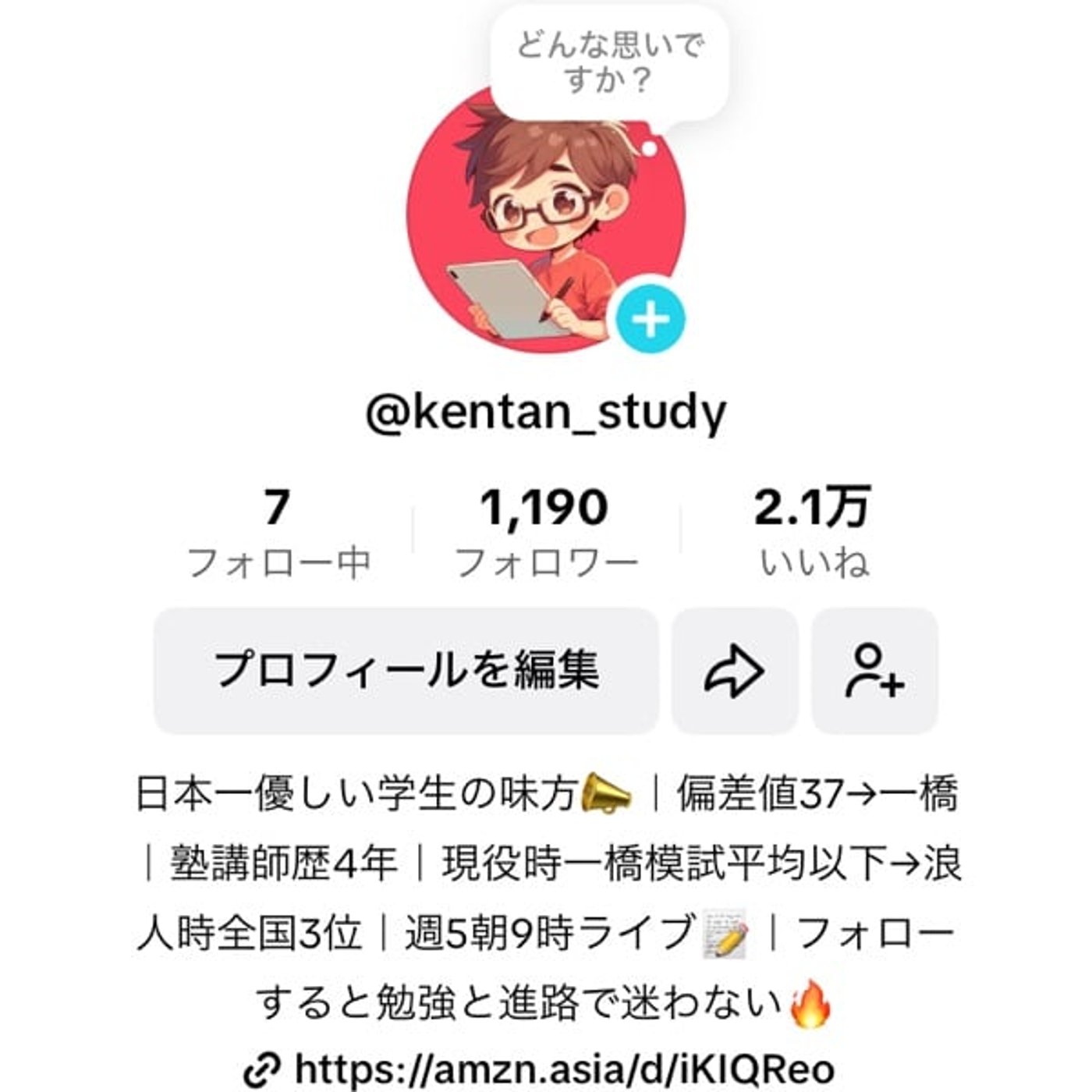Share this profile via arrow icon
The width and height of the screenshot is (1092, 1092).
click(734, 671)
